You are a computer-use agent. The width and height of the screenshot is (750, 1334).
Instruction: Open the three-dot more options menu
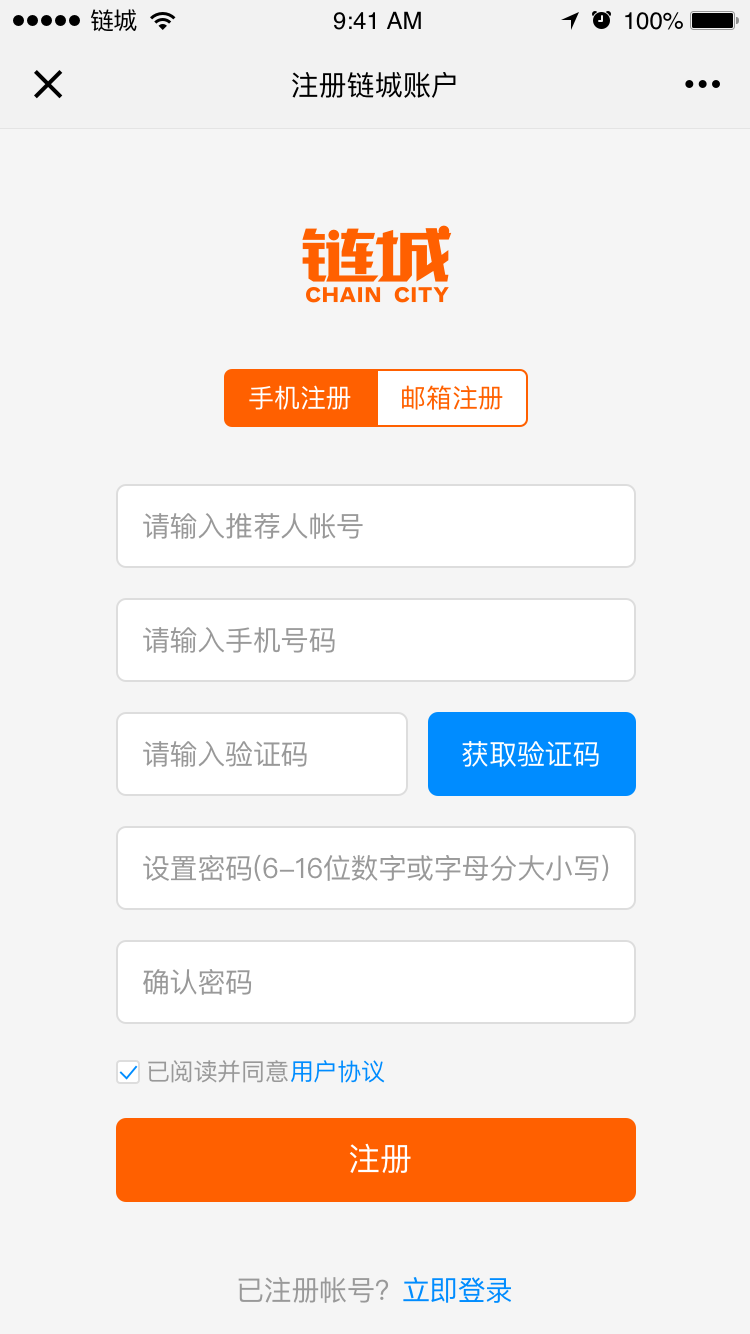(702, 85)
